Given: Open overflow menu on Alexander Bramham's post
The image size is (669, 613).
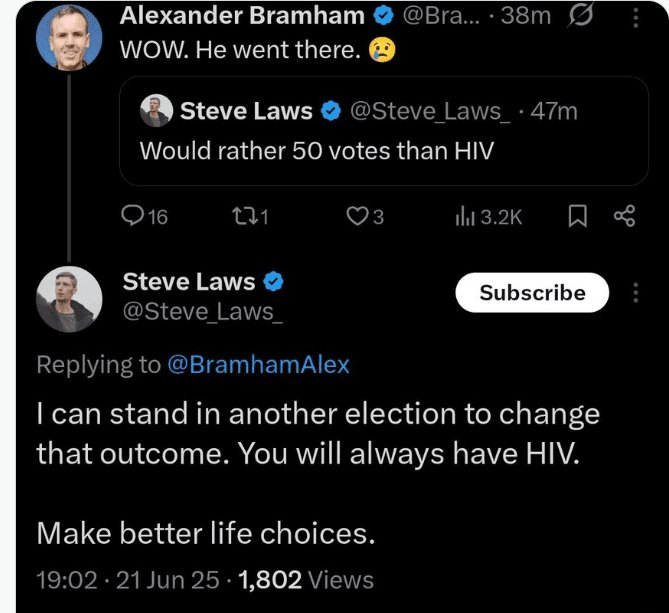Looking at the screenshot, I should pyautogui.click(x=636, y=18).
